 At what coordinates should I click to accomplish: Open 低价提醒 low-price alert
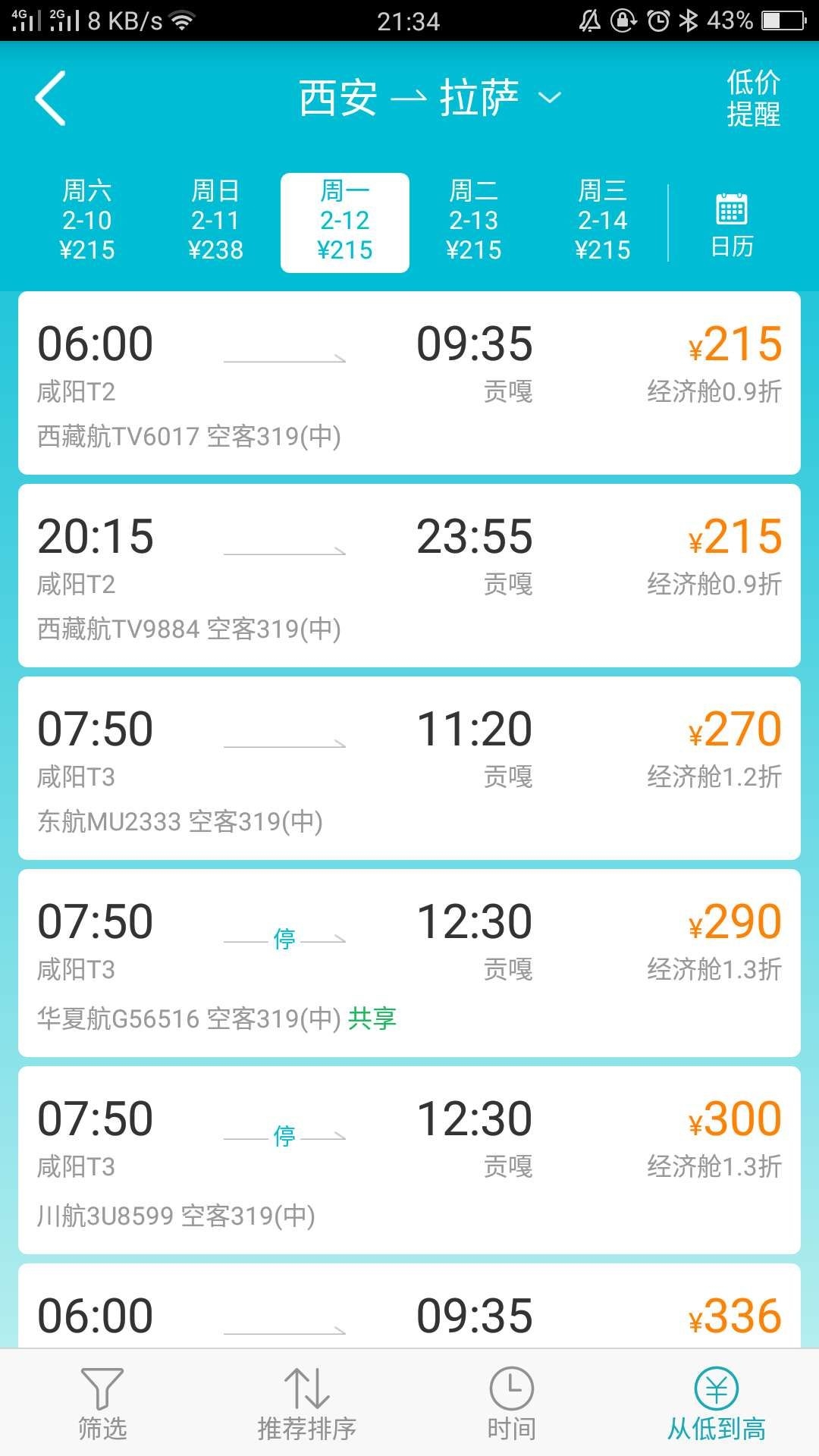point(752,99)
